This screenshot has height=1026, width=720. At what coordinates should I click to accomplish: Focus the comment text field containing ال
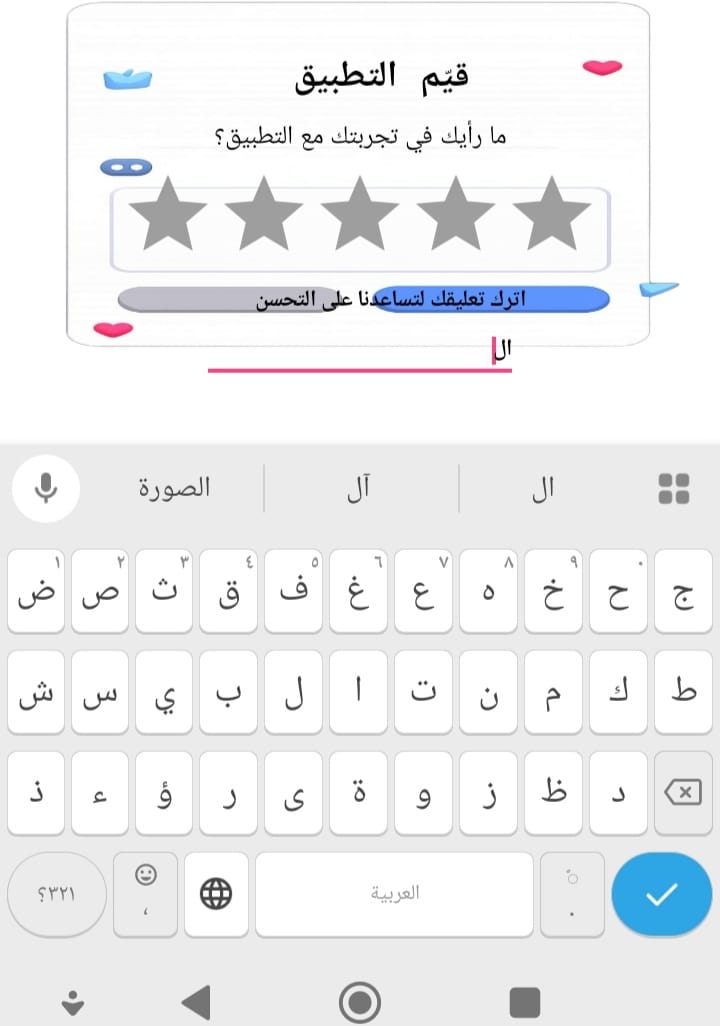point(360,352)
